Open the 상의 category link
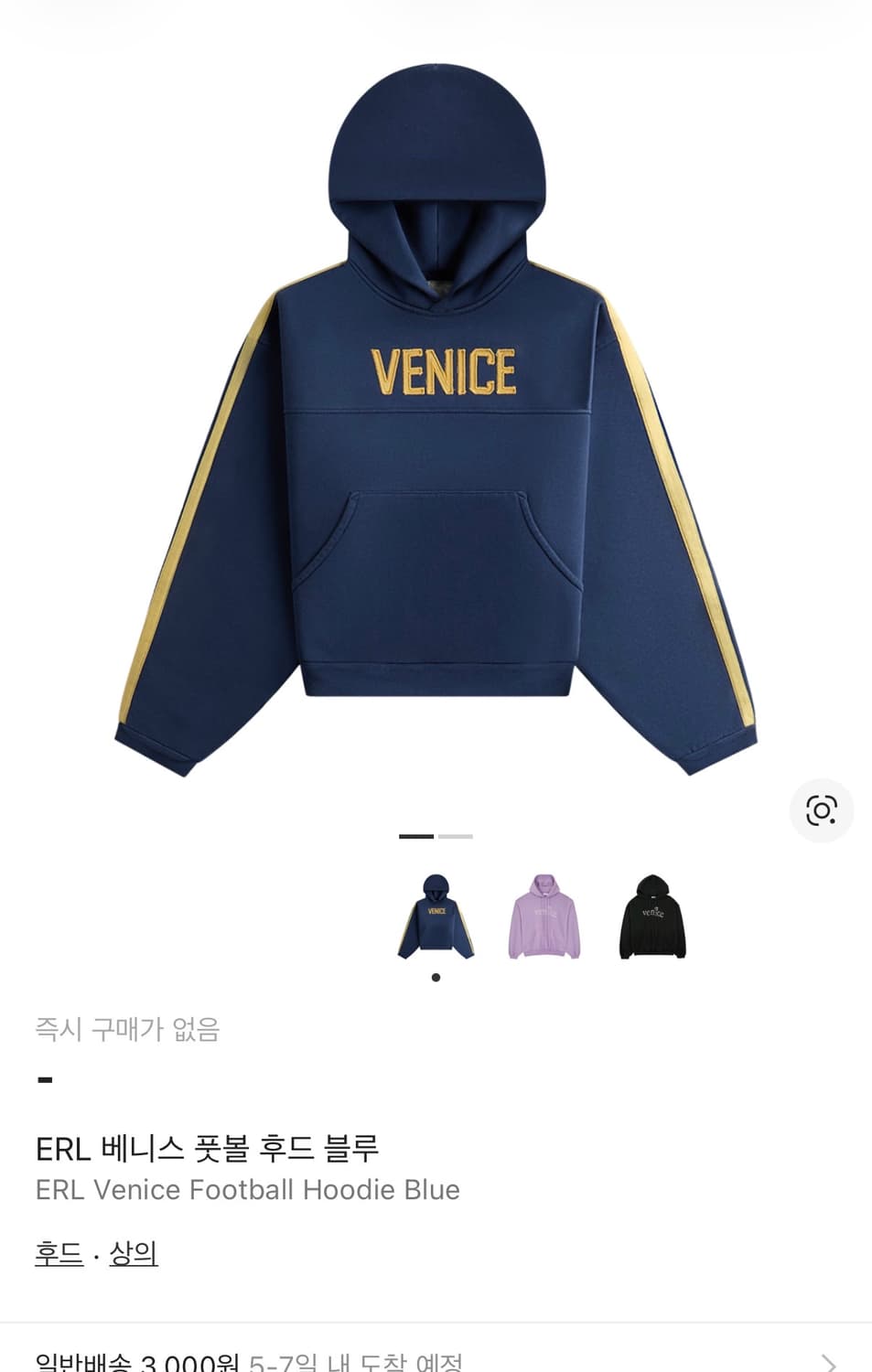The width and height of the screenshot is (872, 1372). 135,1254
